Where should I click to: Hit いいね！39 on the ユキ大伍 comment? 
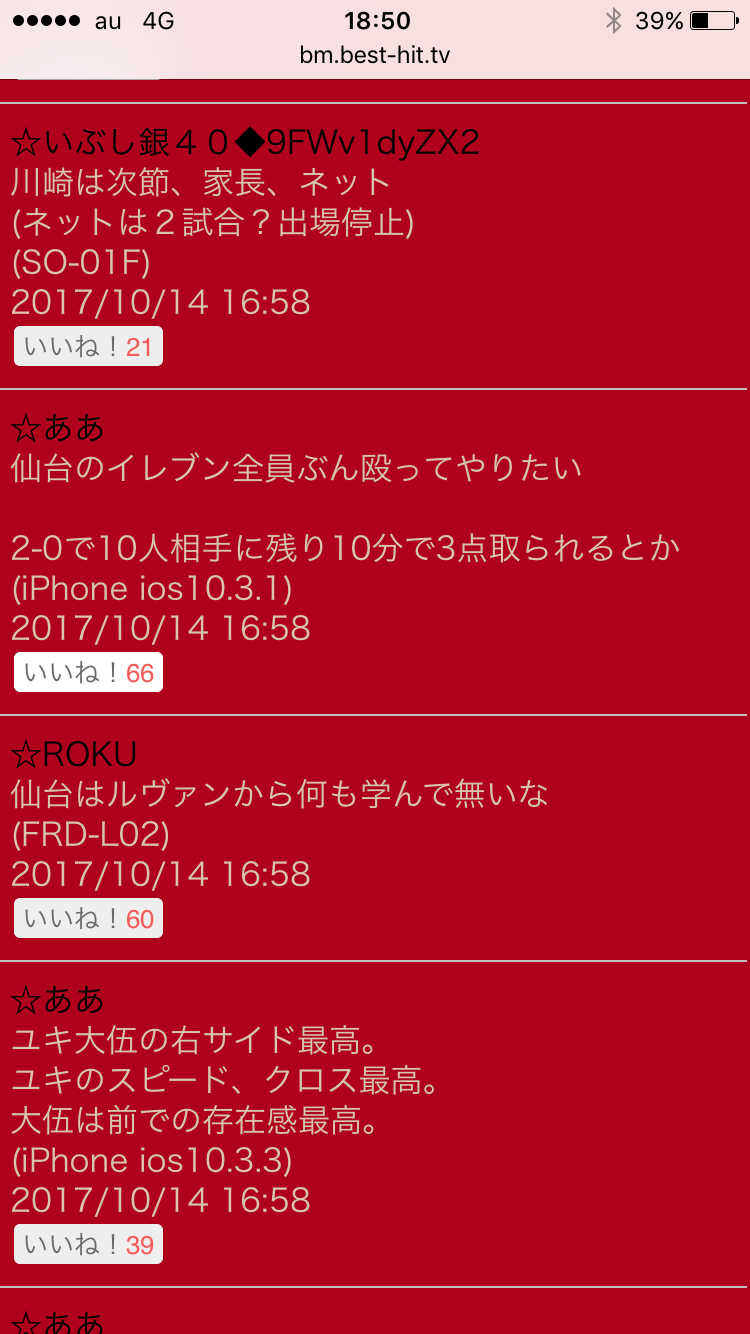(88, 1245)
